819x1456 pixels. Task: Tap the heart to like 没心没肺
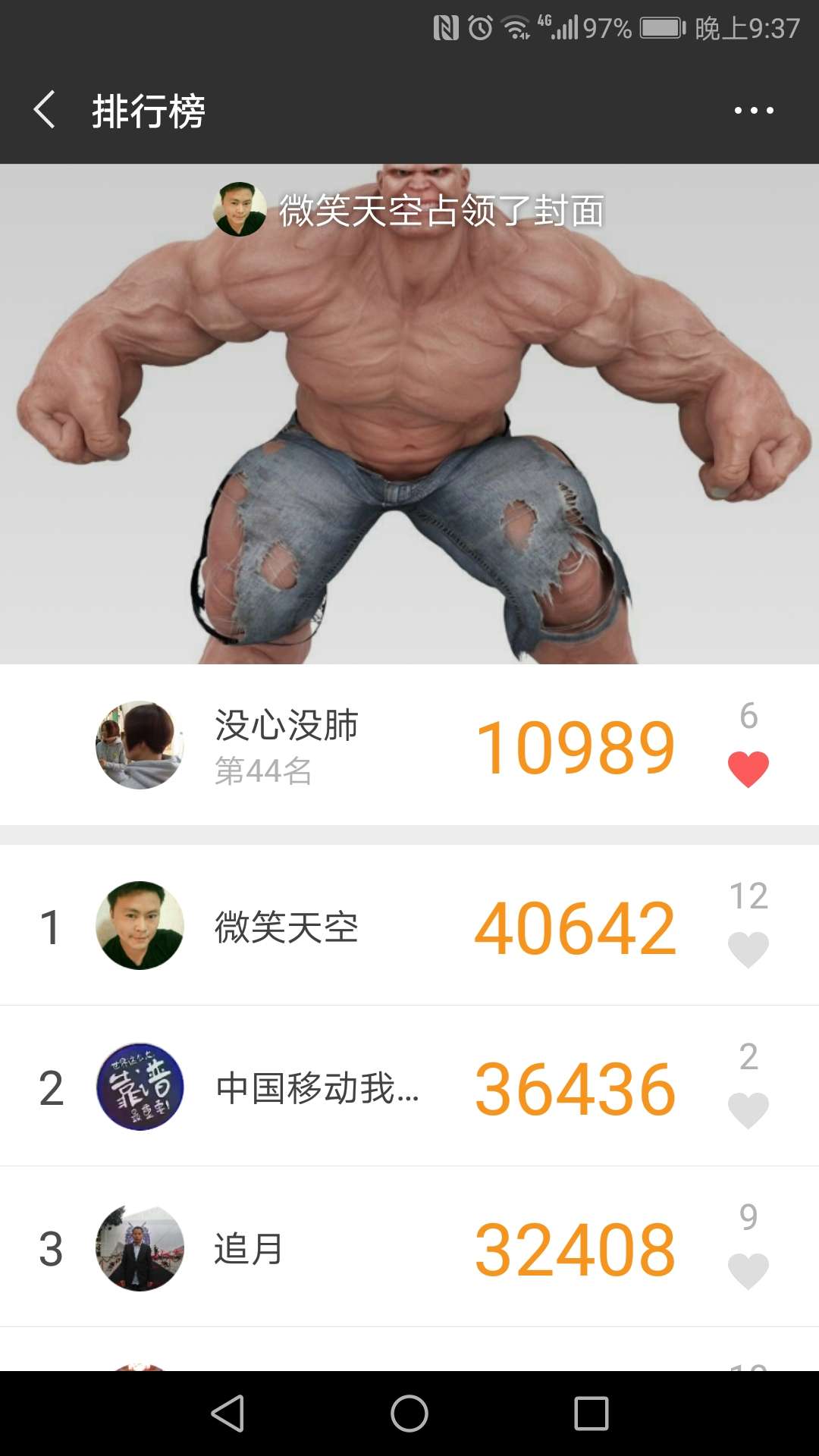point(747,770)
